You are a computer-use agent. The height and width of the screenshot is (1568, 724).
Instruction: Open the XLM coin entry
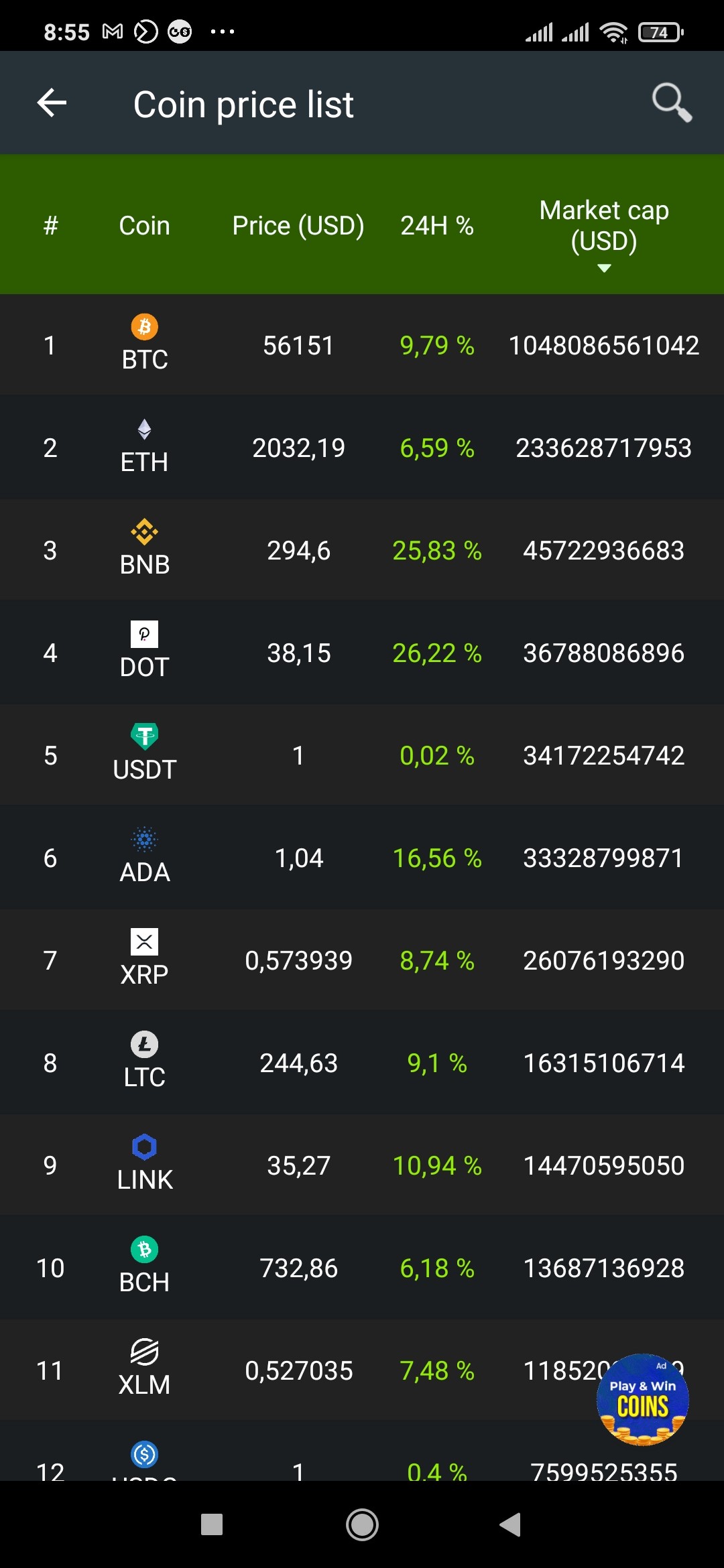362,1370
